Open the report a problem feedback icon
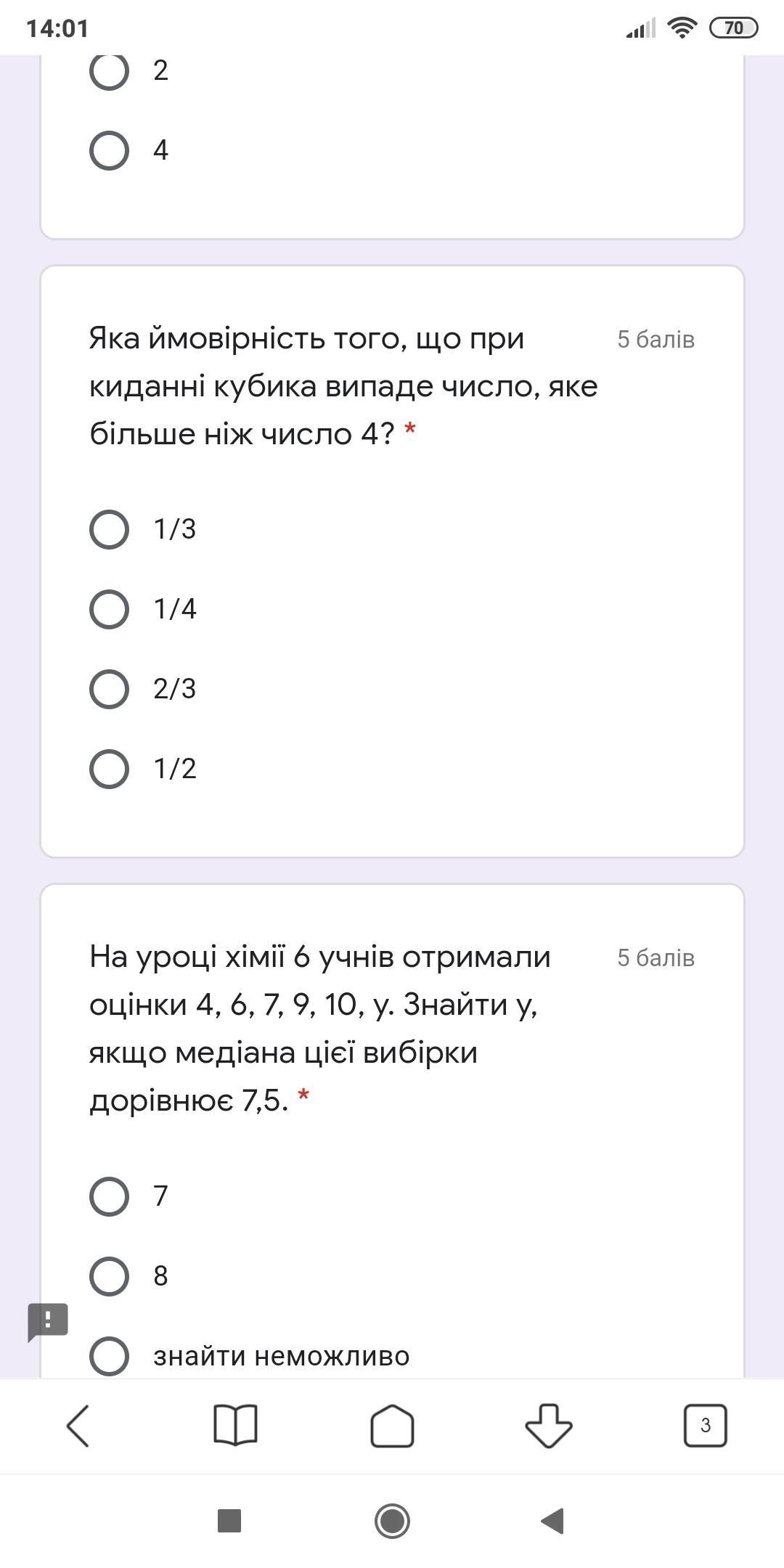784x1568 pixels. [x=48, y=1321]
